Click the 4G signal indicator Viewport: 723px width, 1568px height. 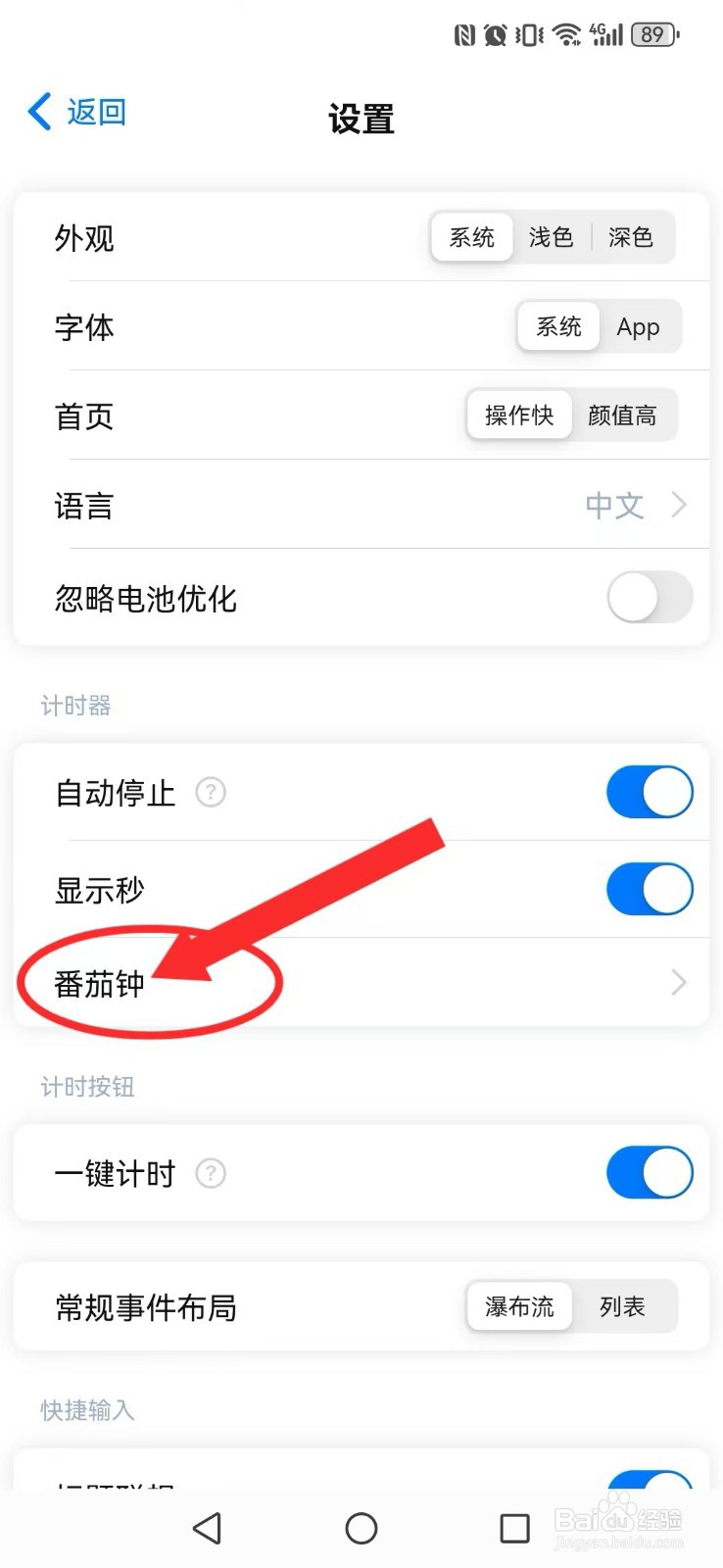pyautogui.click(x=606, y=33)
